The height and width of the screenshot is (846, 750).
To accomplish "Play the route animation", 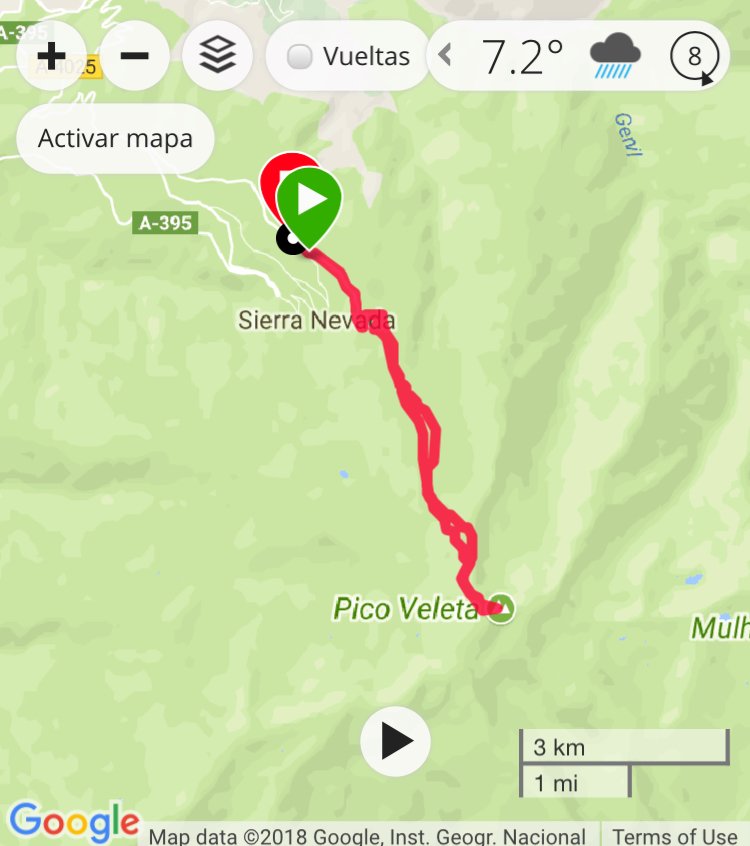I will 395,741.
